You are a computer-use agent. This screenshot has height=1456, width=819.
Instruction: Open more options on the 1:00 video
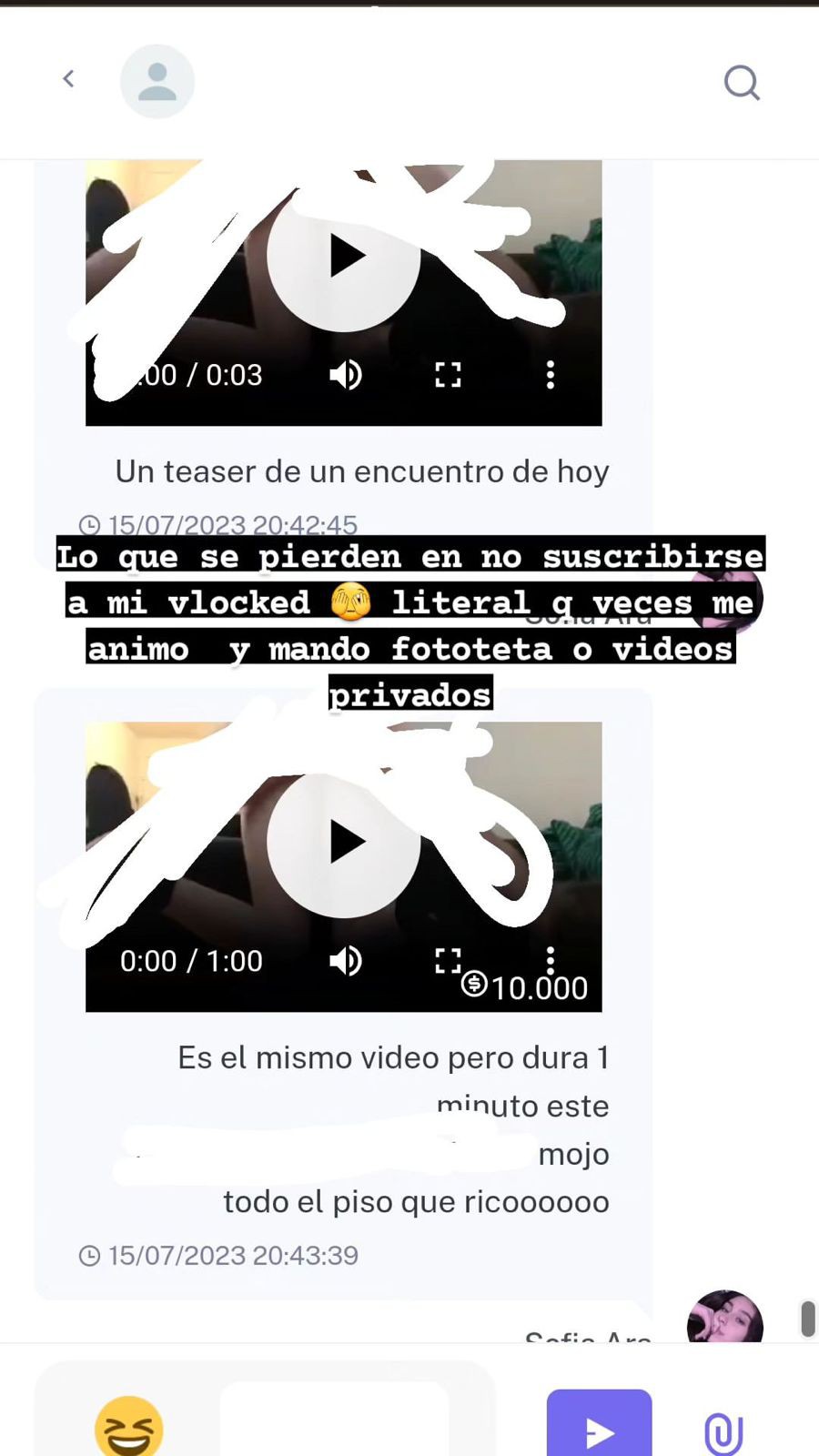point(550,957)
